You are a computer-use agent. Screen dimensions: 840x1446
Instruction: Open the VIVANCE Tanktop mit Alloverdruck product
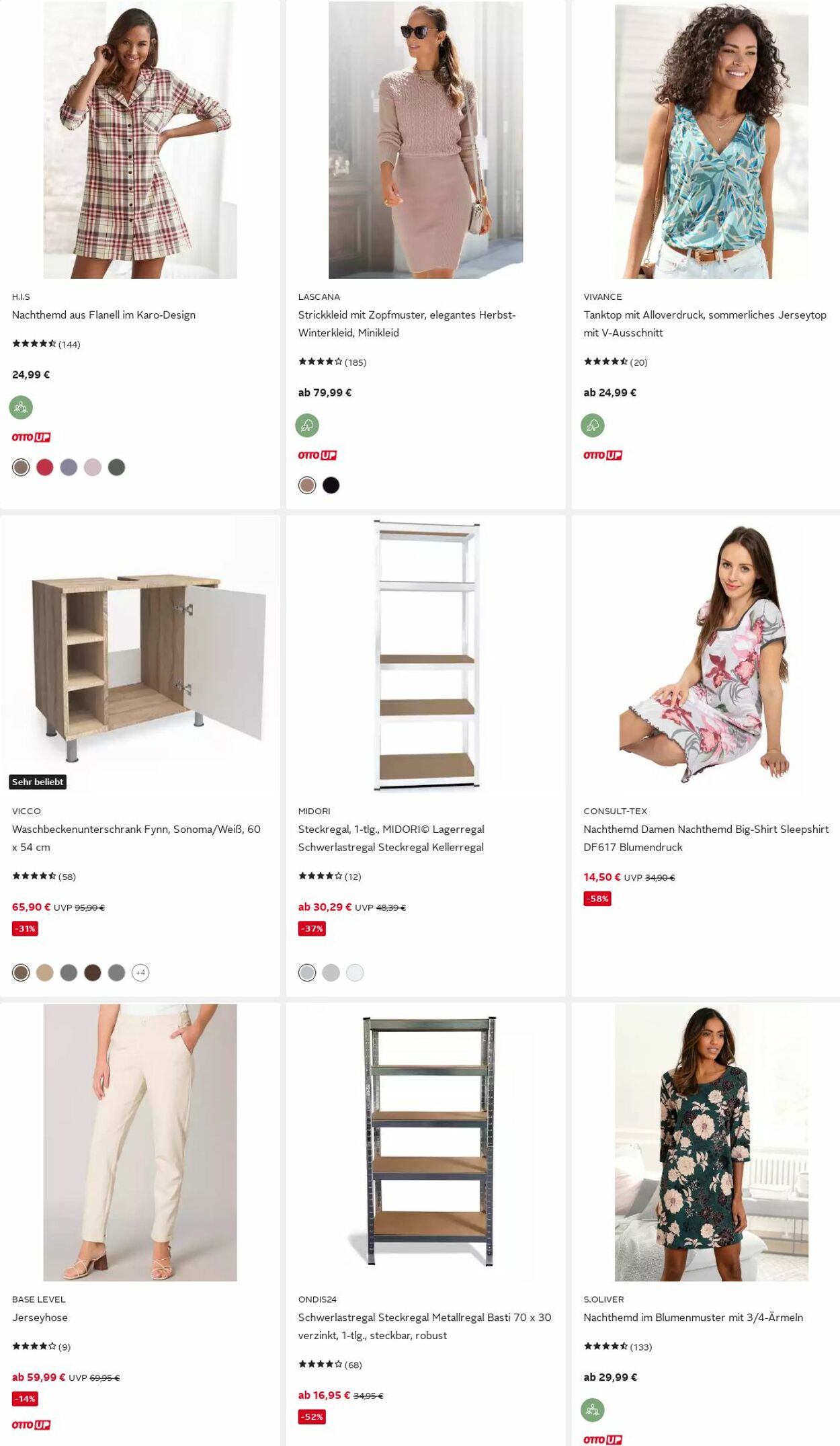click(x=705, y=323)
